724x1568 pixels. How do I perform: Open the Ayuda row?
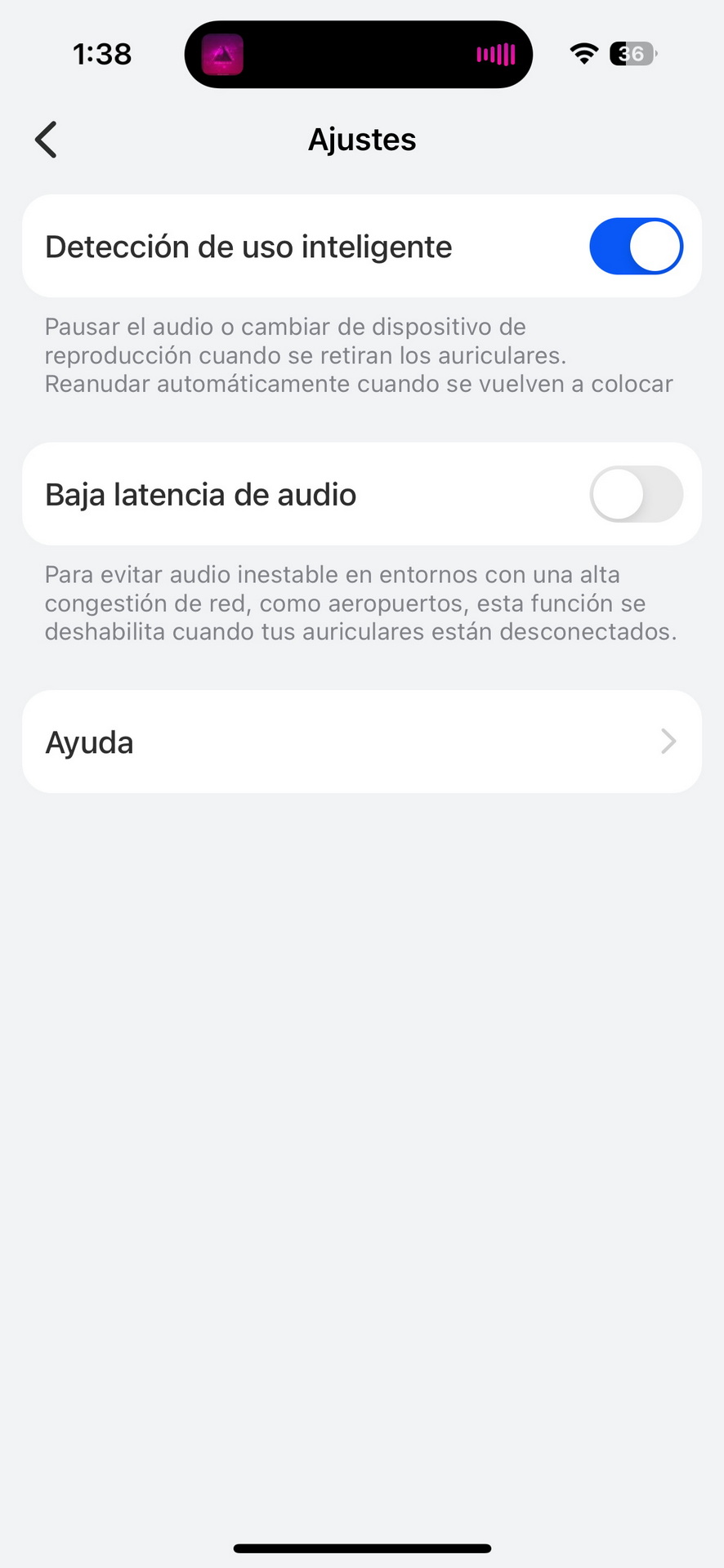click(362, 742)
